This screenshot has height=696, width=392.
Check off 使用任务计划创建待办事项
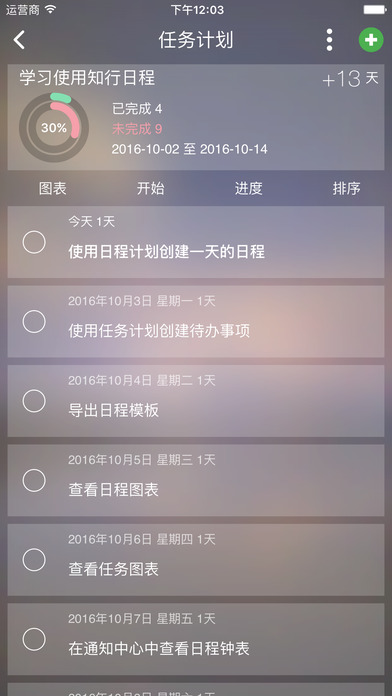pyautogui.click(x=34, y=322)
